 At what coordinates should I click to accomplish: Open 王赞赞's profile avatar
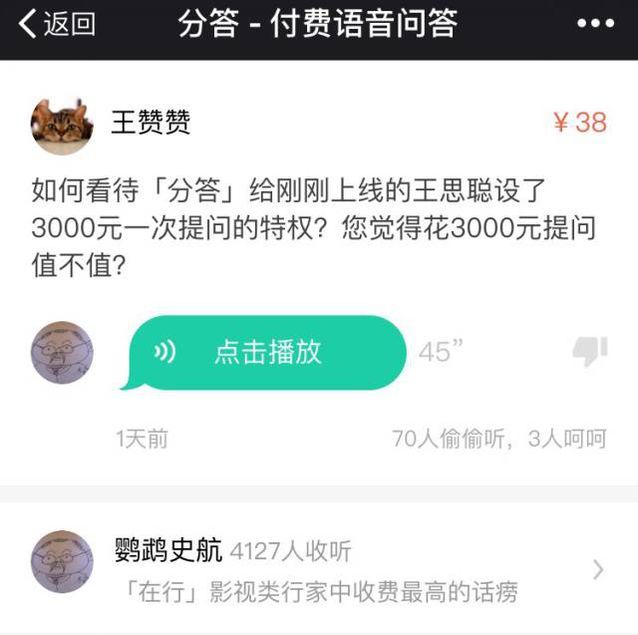(62, 125)
